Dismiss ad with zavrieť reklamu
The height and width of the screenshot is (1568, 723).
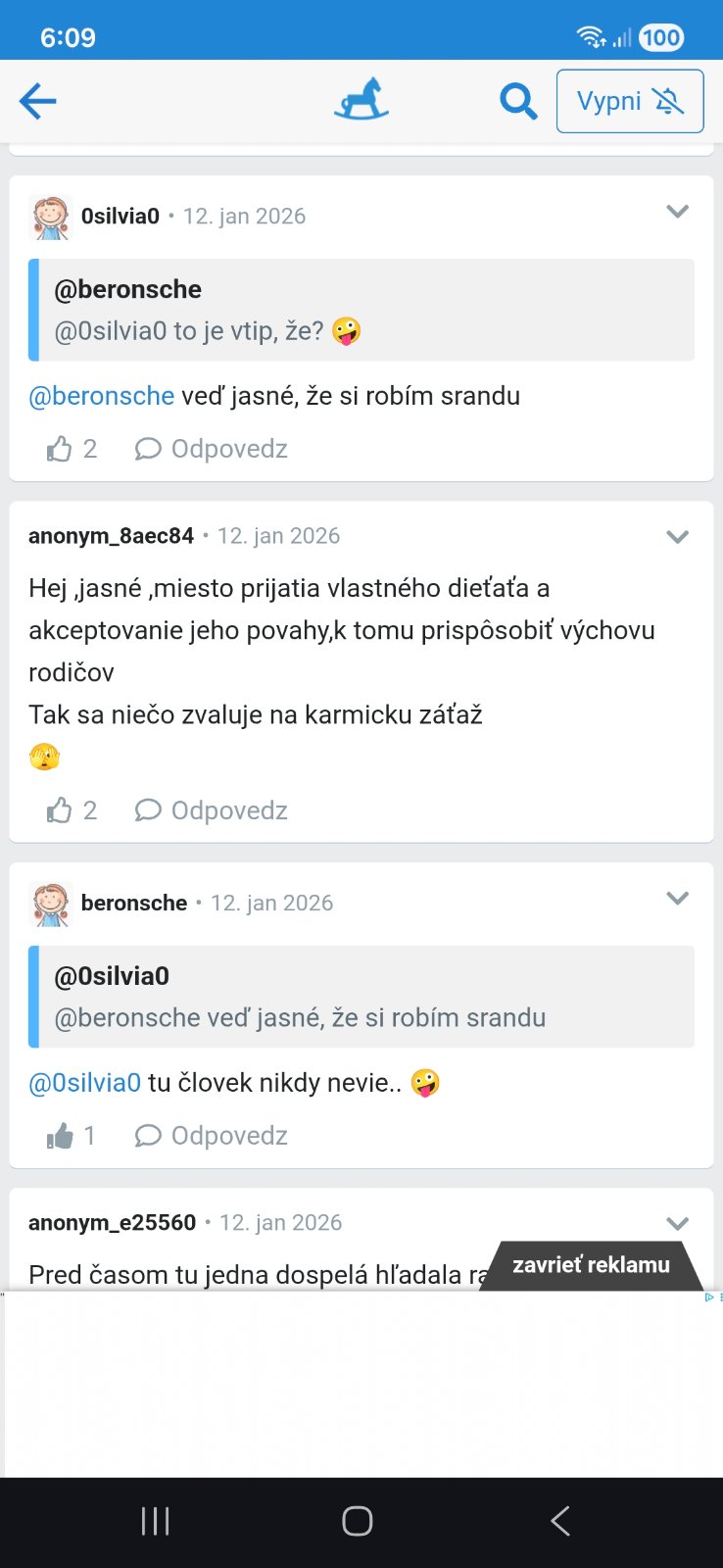[x=591, y=1265]
